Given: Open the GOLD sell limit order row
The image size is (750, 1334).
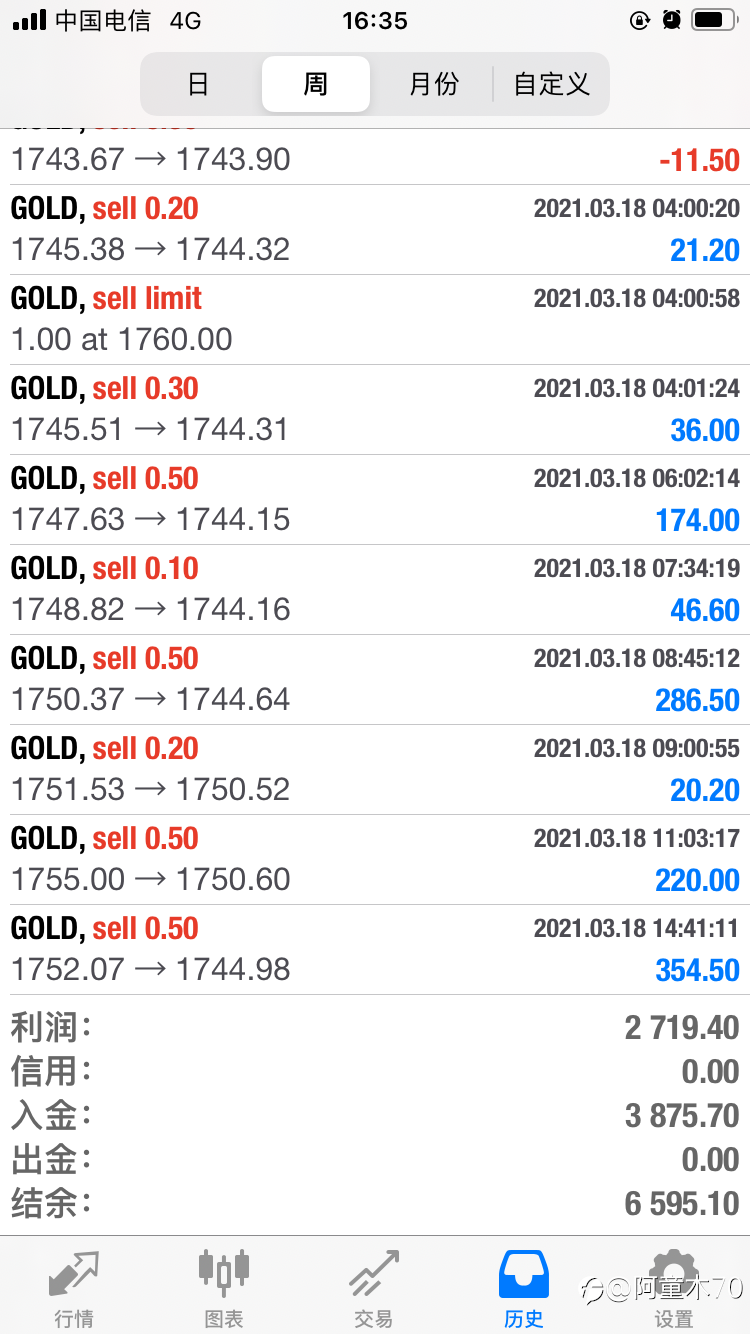Looking at the screenshot, I should click(375, 320).
